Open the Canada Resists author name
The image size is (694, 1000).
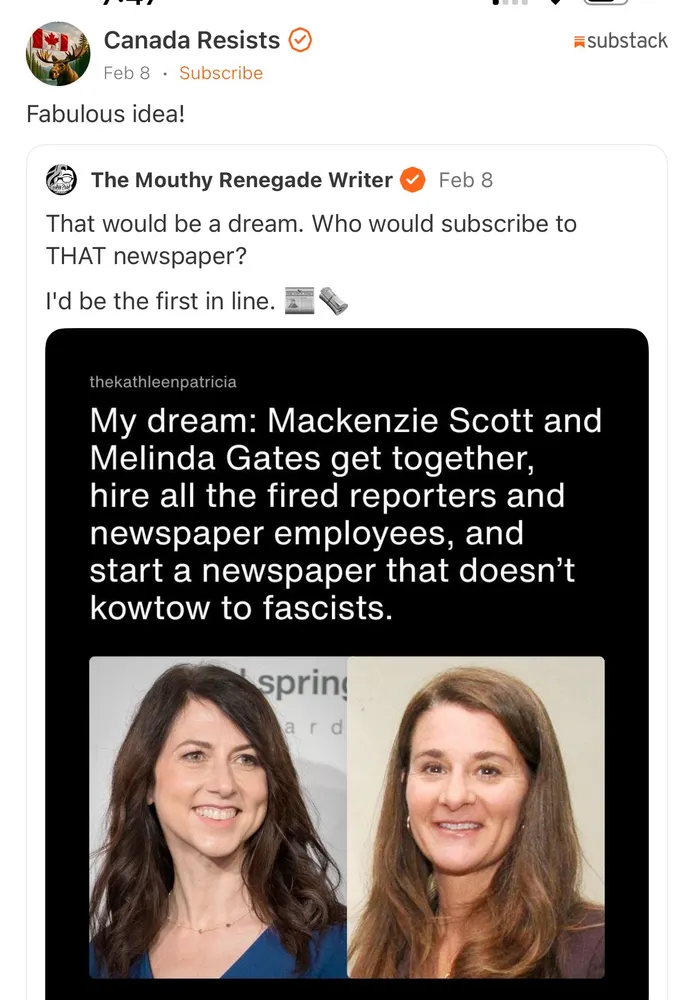192,40
